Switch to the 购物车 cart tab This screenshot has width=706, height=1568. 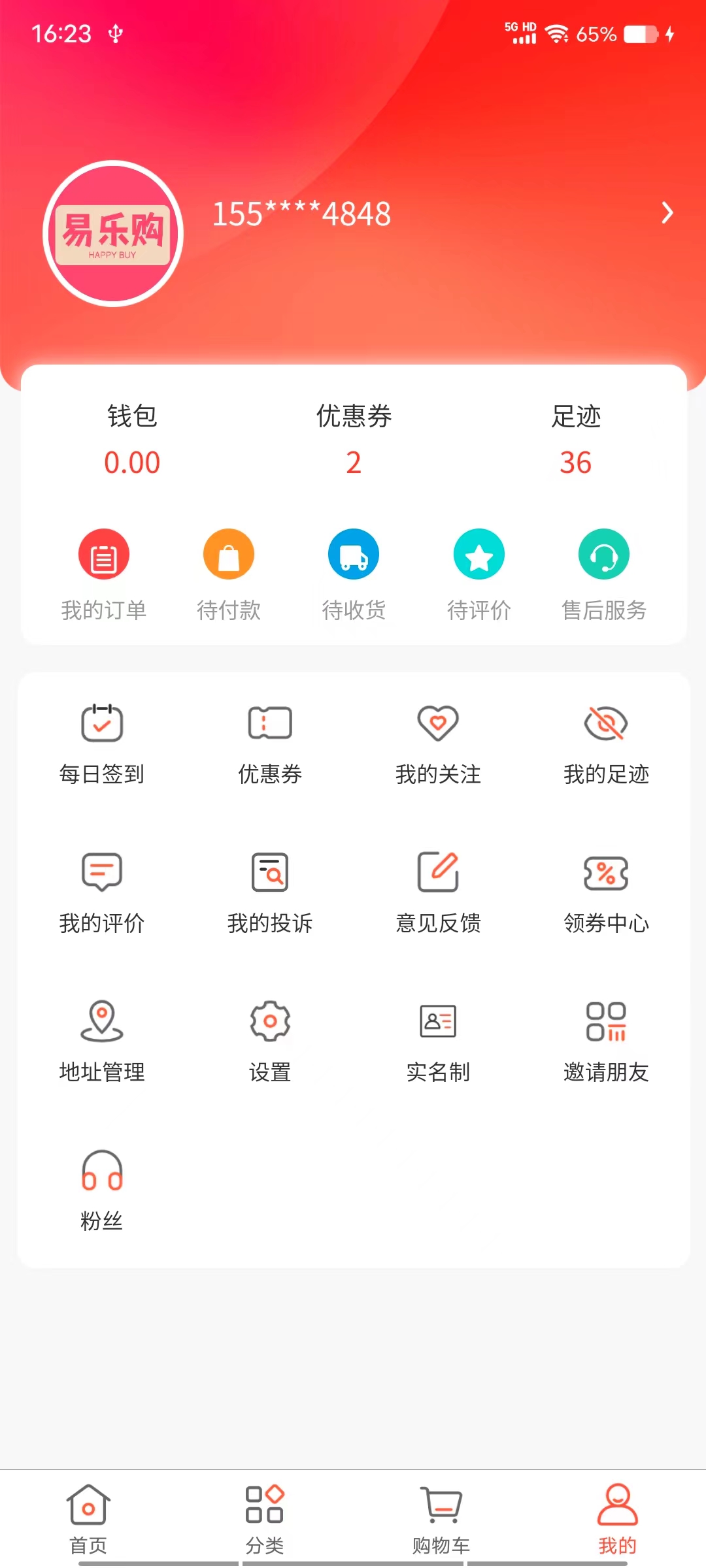click(x=441, y=1520)
